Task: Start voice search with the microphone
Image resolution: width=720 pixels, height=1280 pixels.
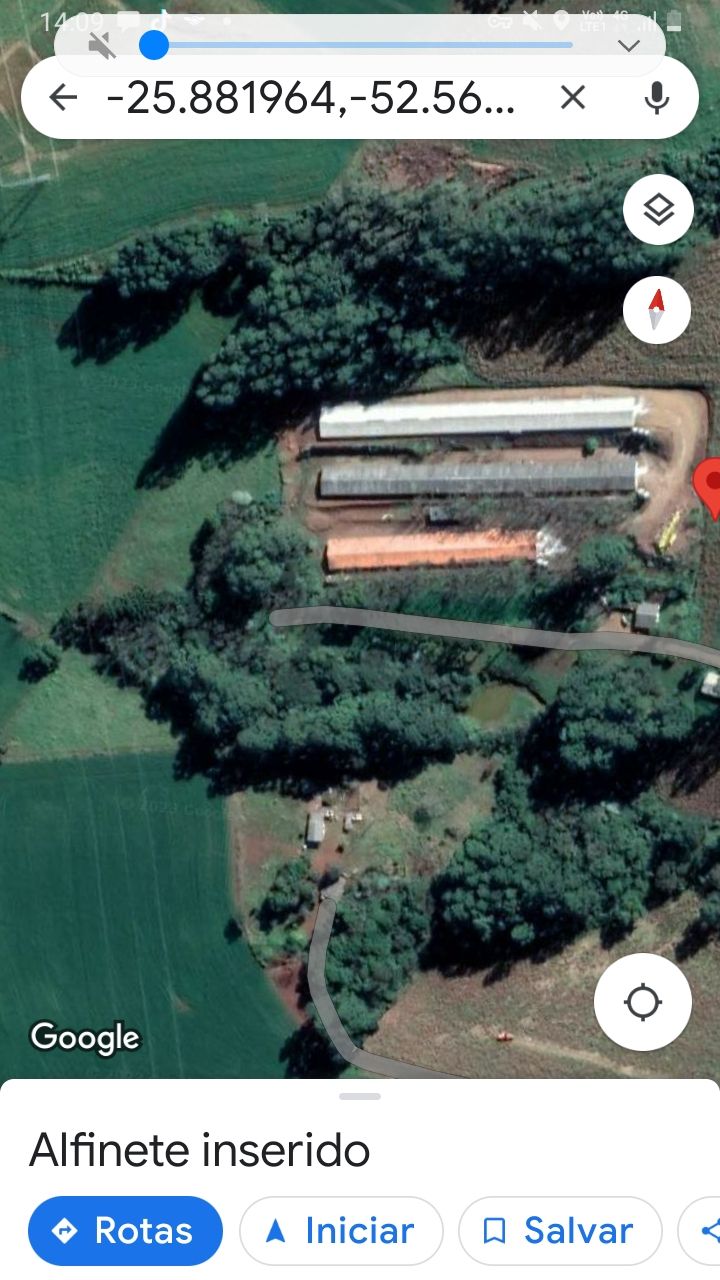Action: [656, 97]
